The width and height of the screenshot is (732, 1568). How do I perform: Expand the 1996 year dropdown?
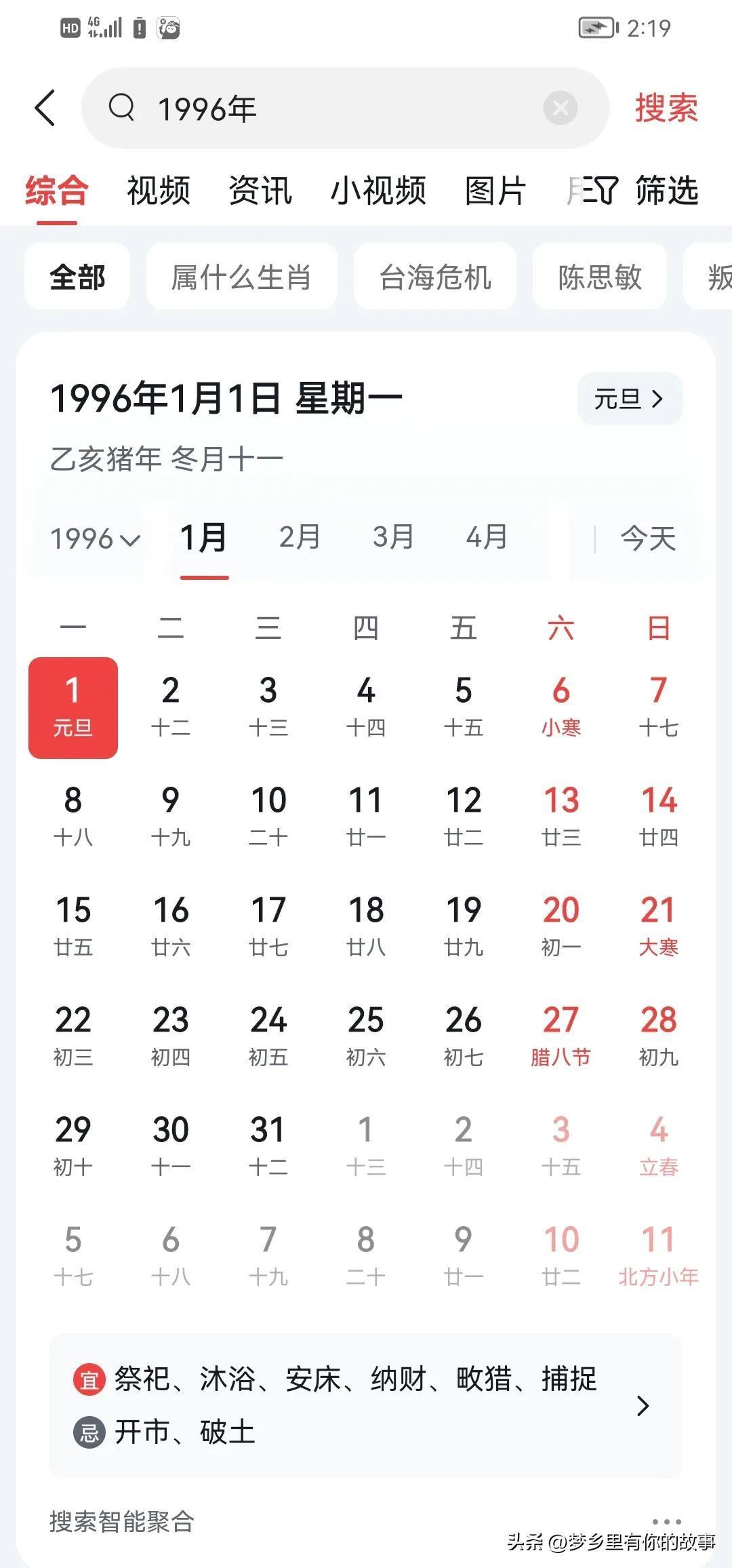(95, 539)
